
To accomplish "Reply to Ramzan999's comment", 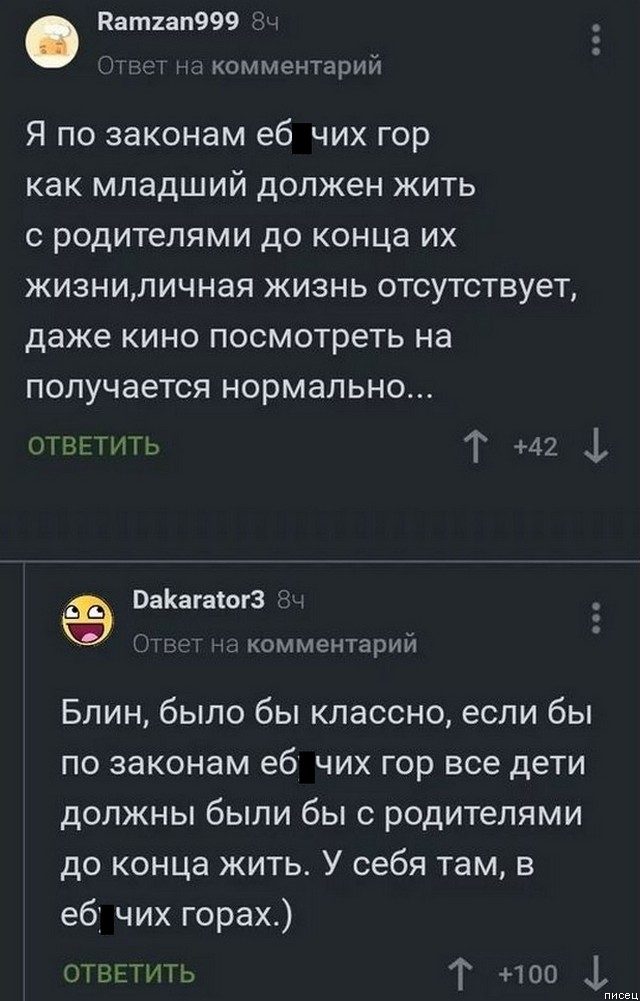I will [x=93, y=445].
